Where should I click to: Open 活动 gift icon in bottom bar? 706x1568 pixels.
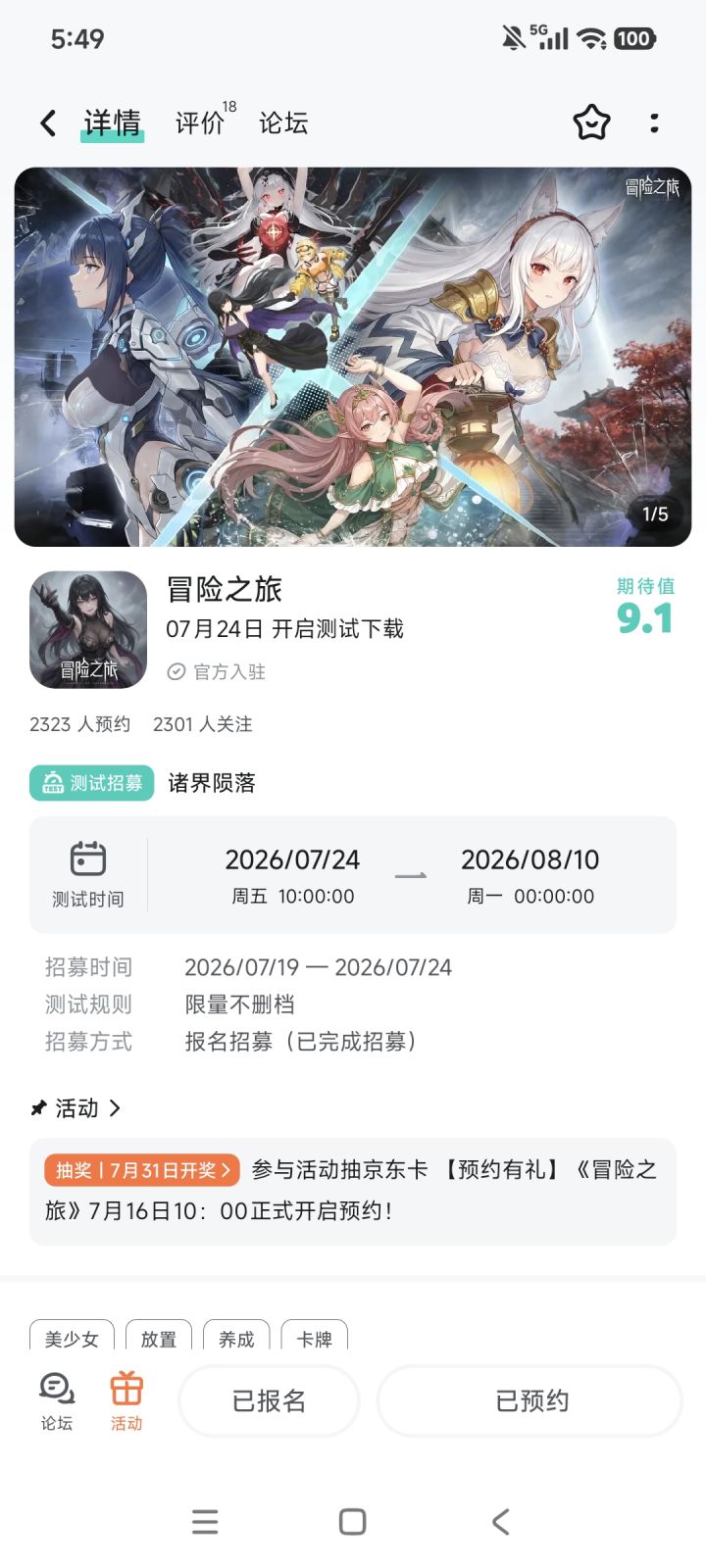click(126, 1401)
